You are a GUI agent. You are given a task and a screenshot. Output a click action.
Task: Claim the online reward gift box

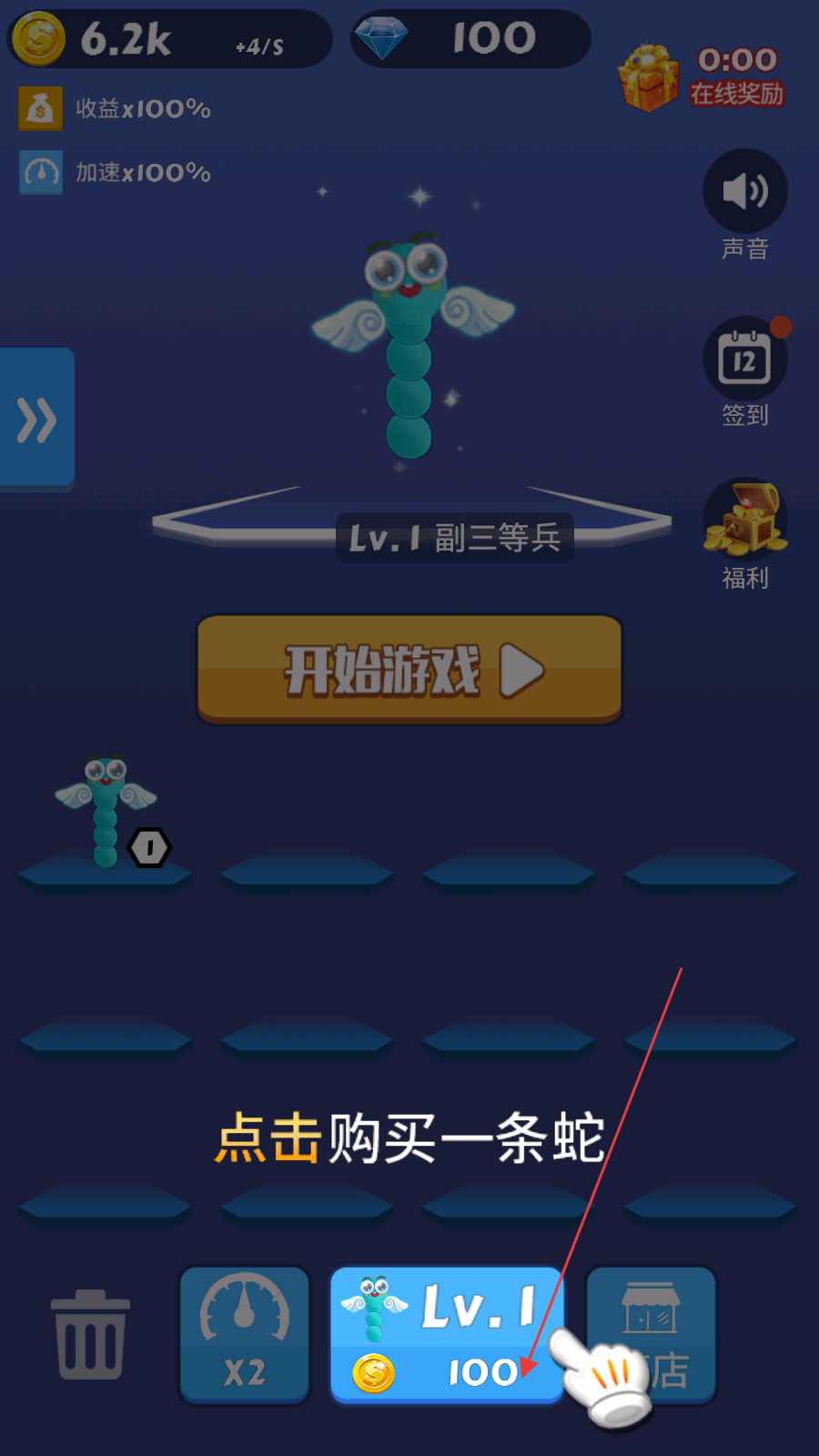pos(650,78)
